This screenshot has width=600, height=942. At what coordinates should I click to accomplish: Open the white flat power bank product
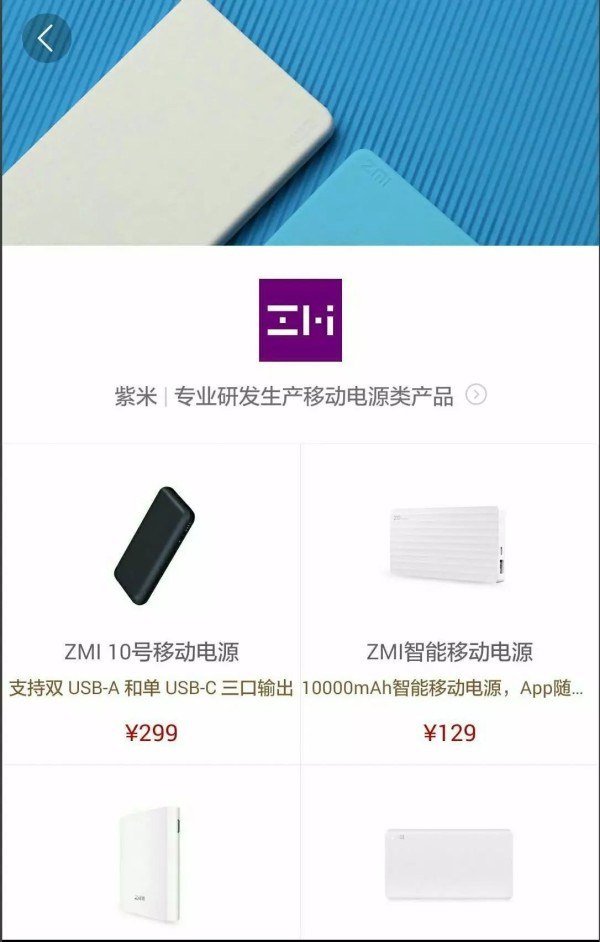[x=448, y=862]
